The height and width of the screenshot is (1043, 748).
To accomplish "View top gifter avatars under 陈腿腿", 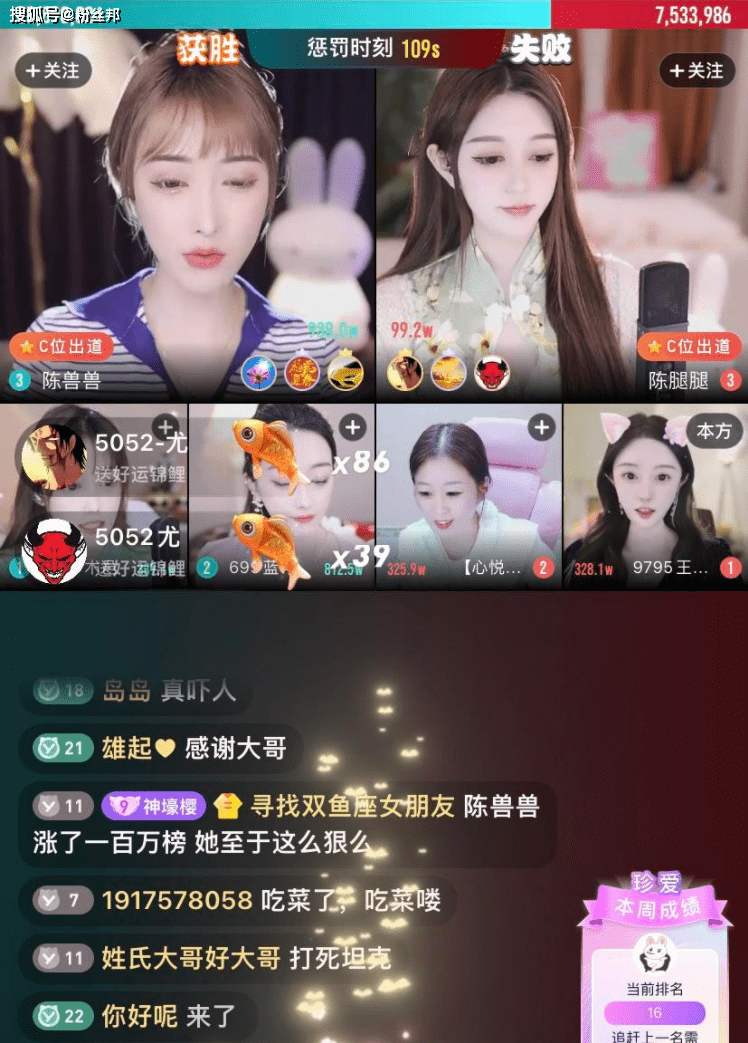I will point(448,373).
